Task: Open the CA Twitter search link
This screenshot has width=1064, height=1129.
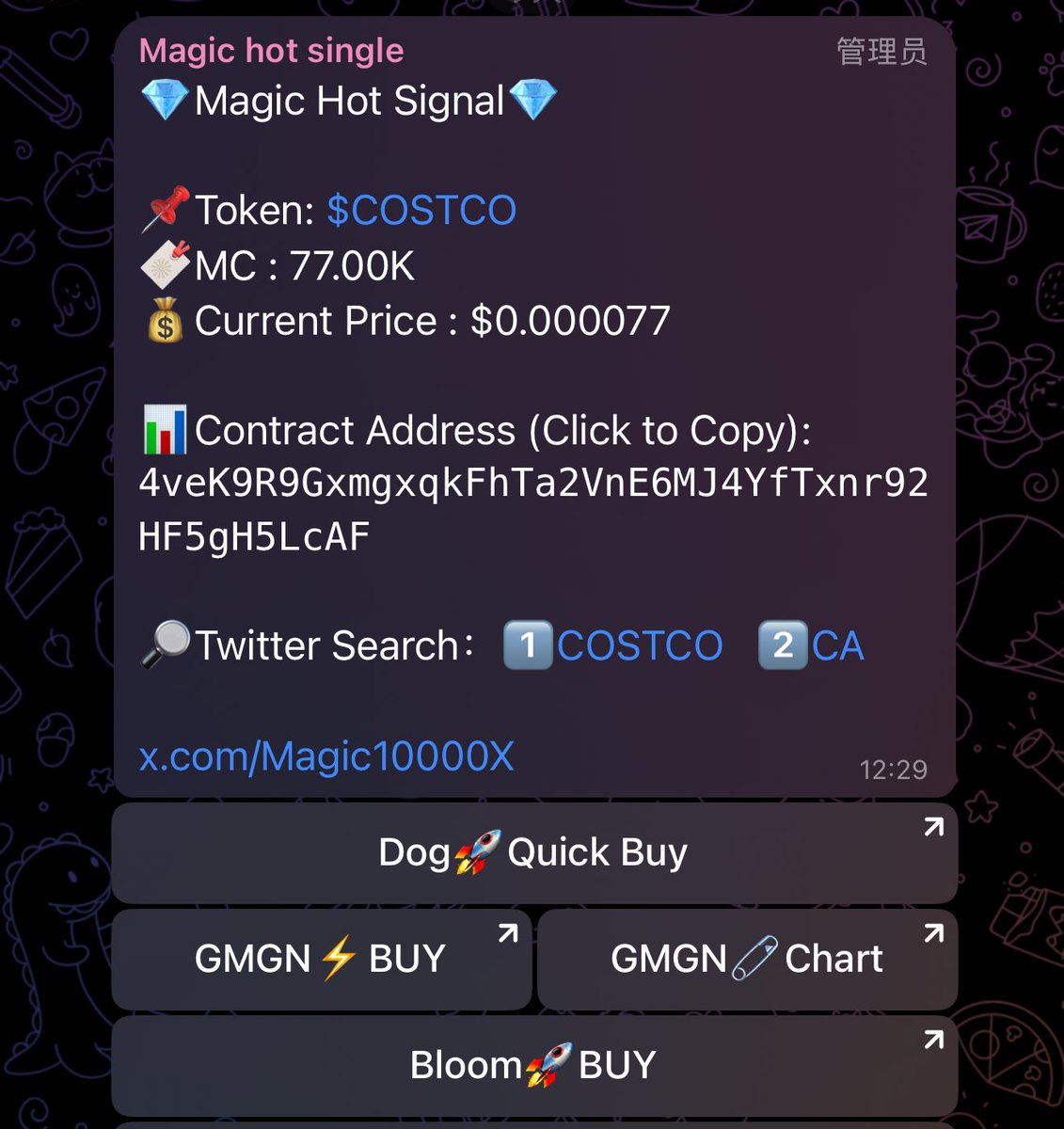Action: click(836, 646)
